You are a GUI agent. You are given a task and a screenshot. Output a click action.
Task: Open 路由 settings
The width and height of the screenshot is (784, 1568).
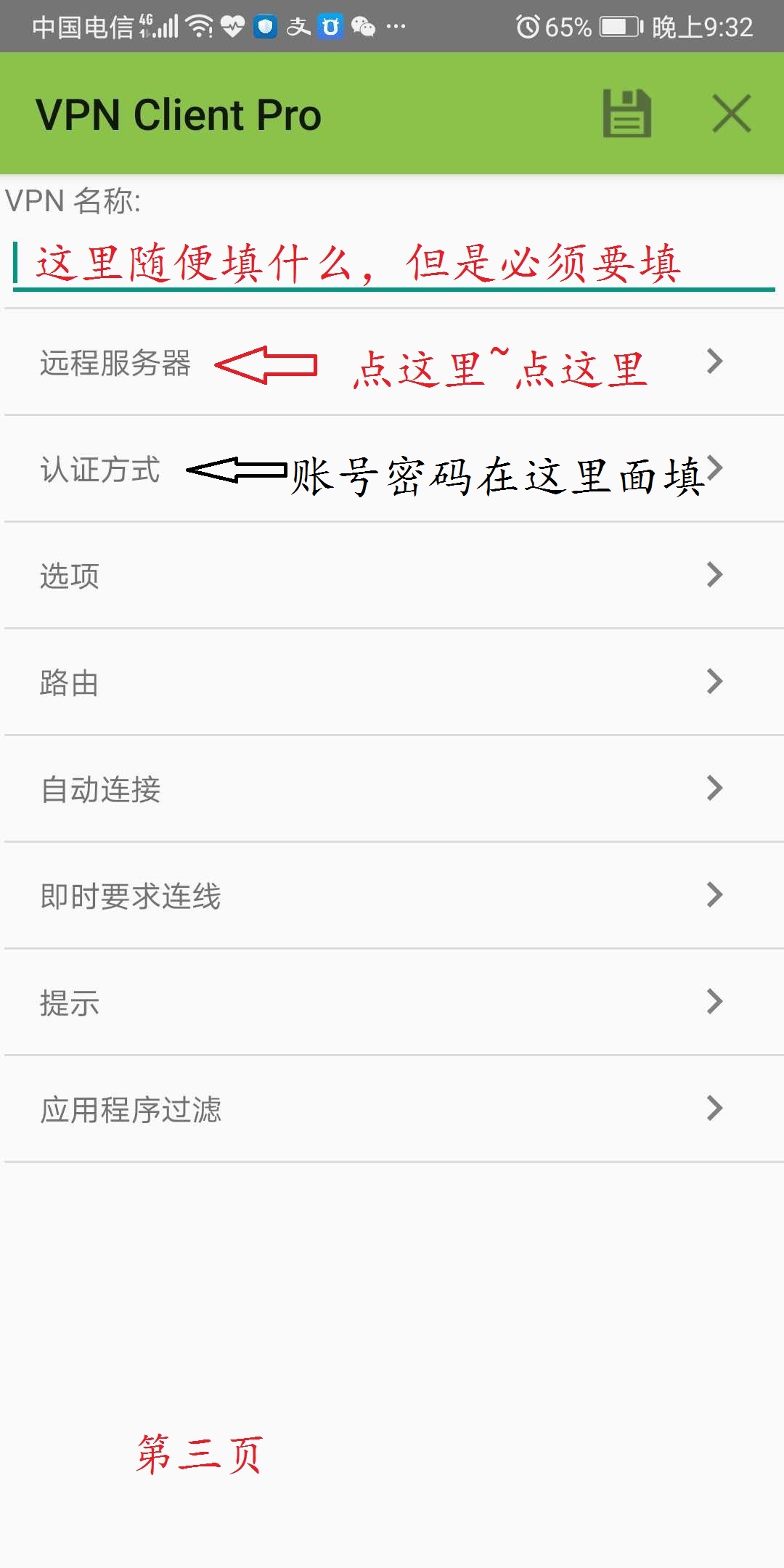[392, 682]
